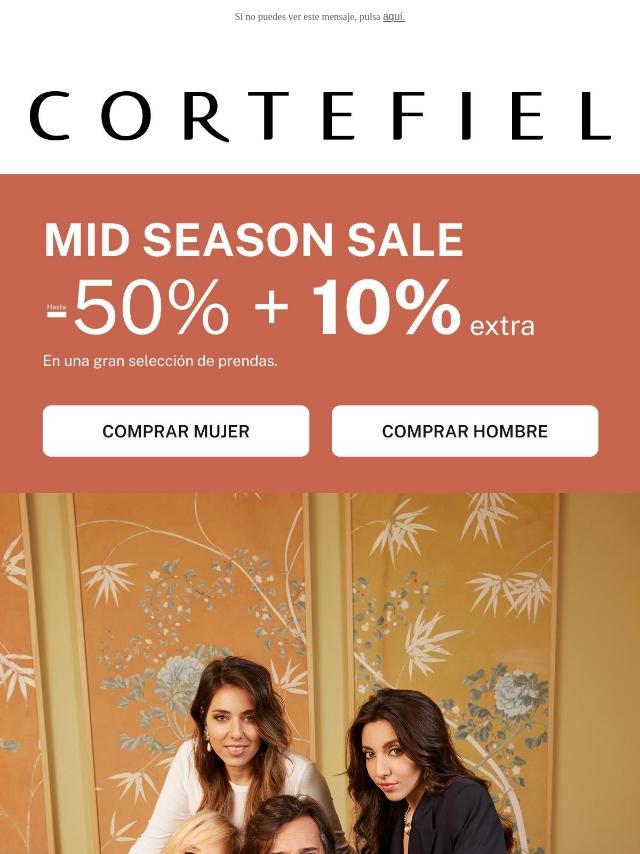Open the 'aquí' link to view message
Image resolution: width=640 pixels, height=854 pixels.
pos(393,17)
